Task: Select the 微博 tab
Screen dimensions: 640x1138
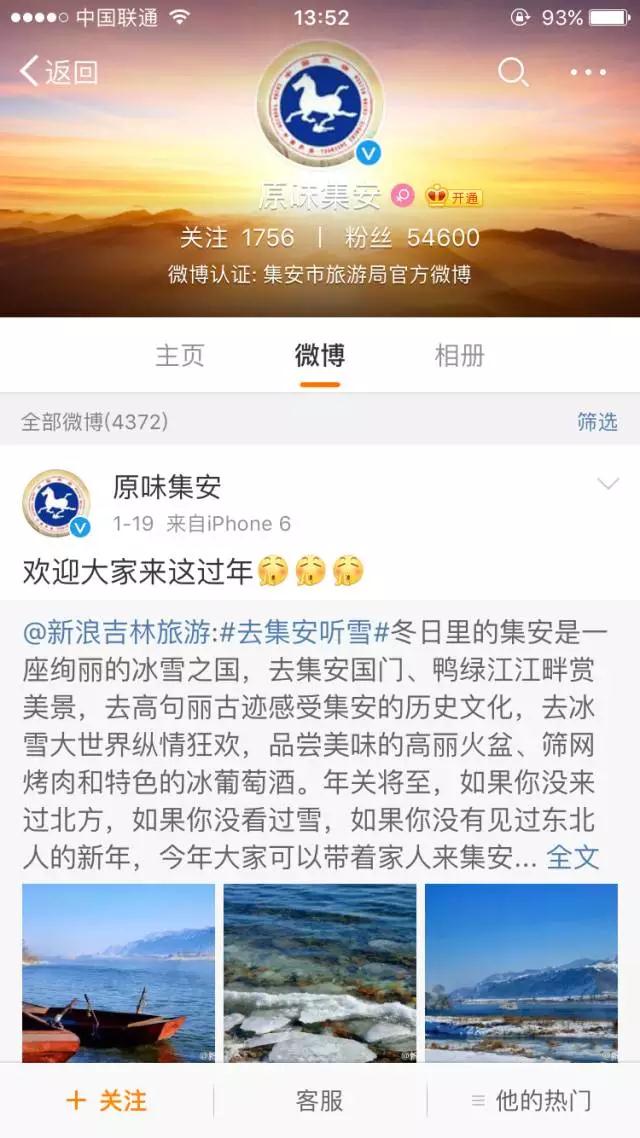Action: [x=320, y=355]
